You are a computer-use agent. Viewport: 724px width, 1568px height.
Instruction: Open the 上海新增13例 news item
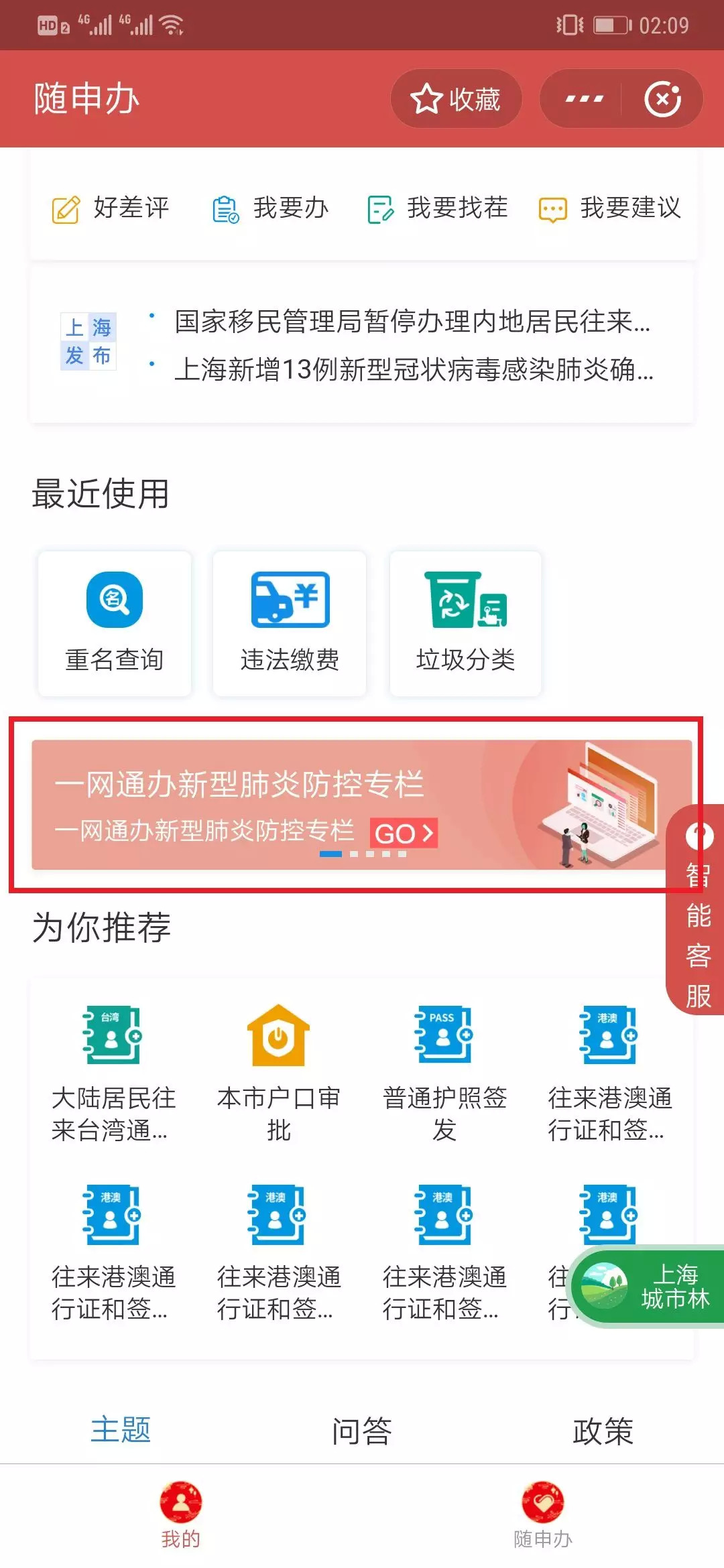[413, 369]
